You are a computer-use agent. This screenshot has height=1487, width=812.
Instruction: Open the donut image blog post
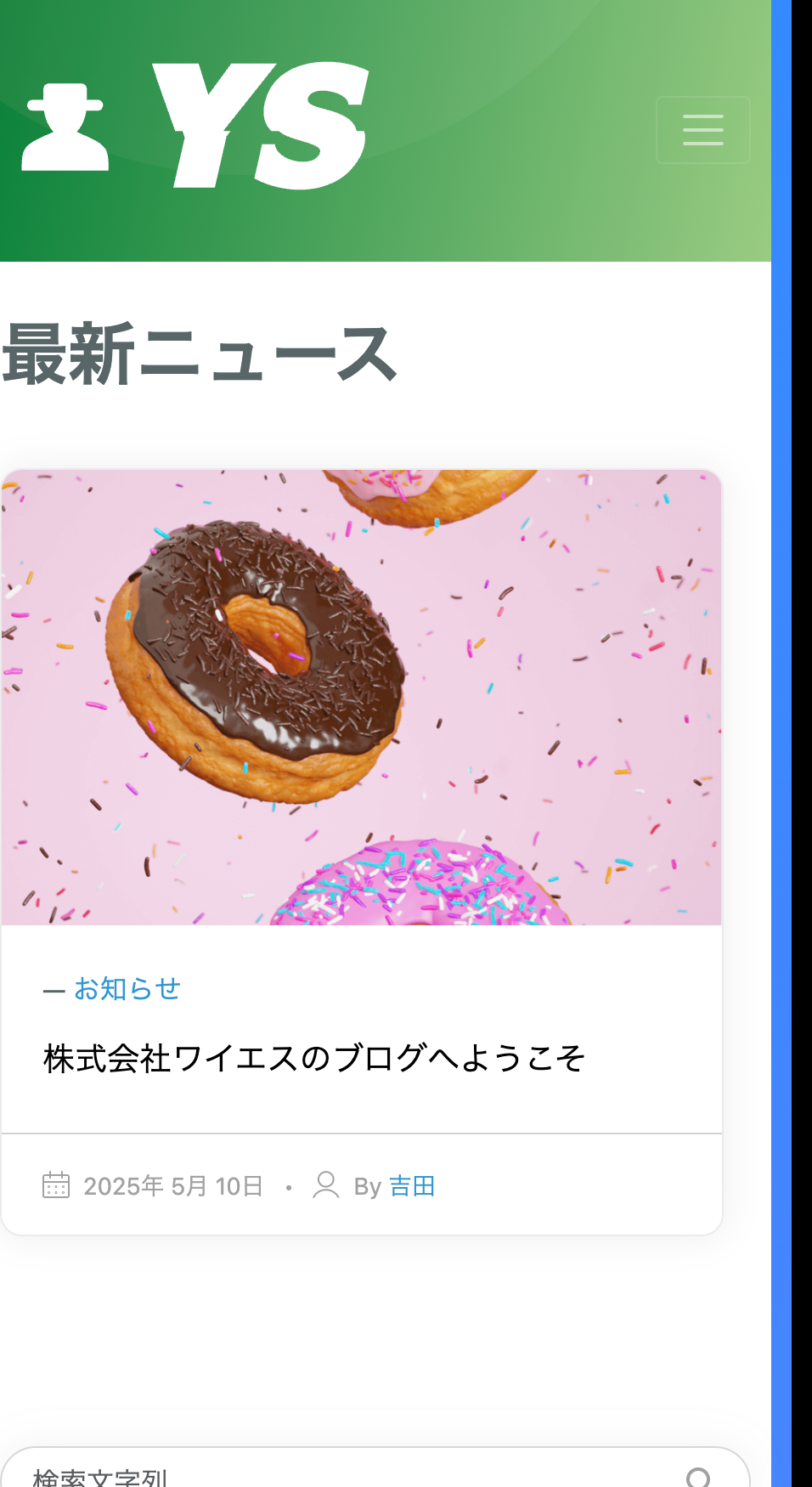tap(362, 697)
